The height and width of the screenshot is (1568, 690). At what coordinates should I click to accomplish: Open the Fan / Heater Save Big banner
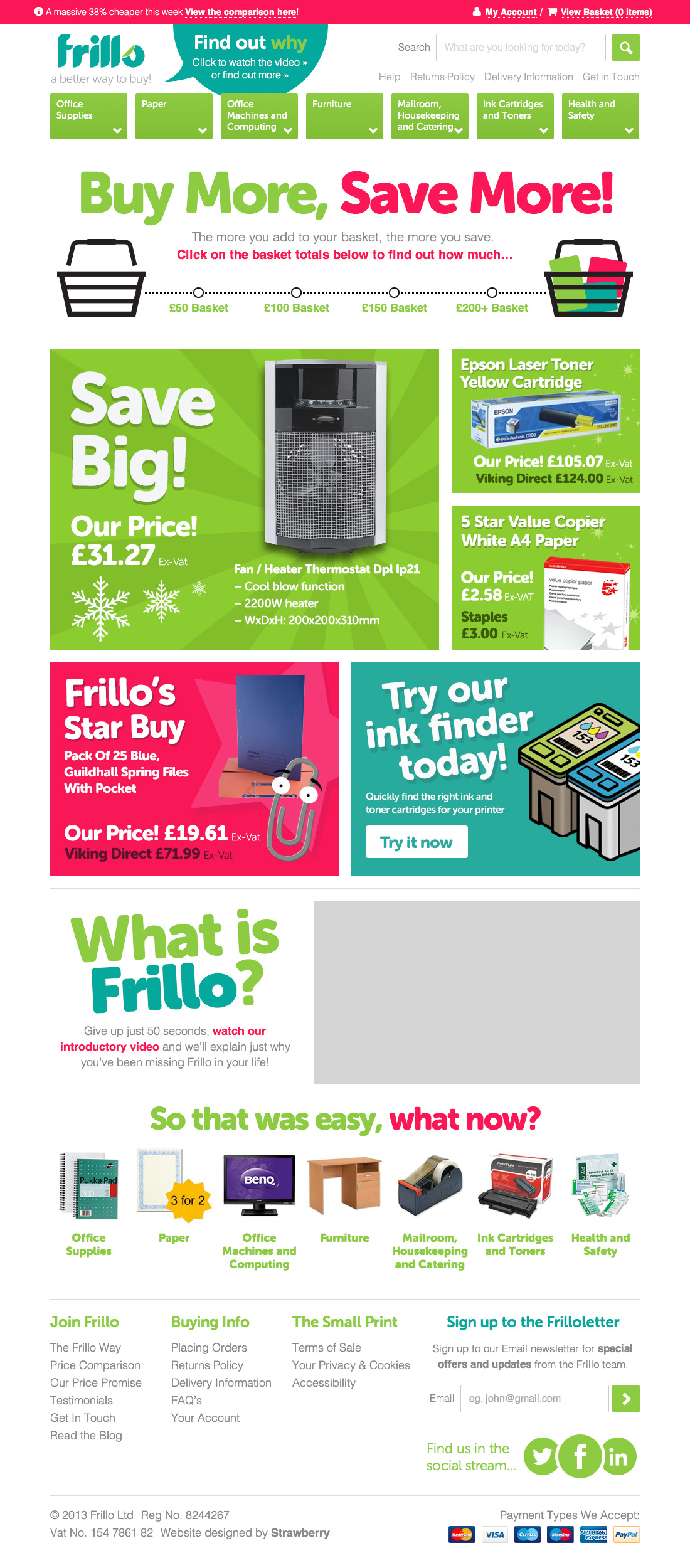click(245, 499)
